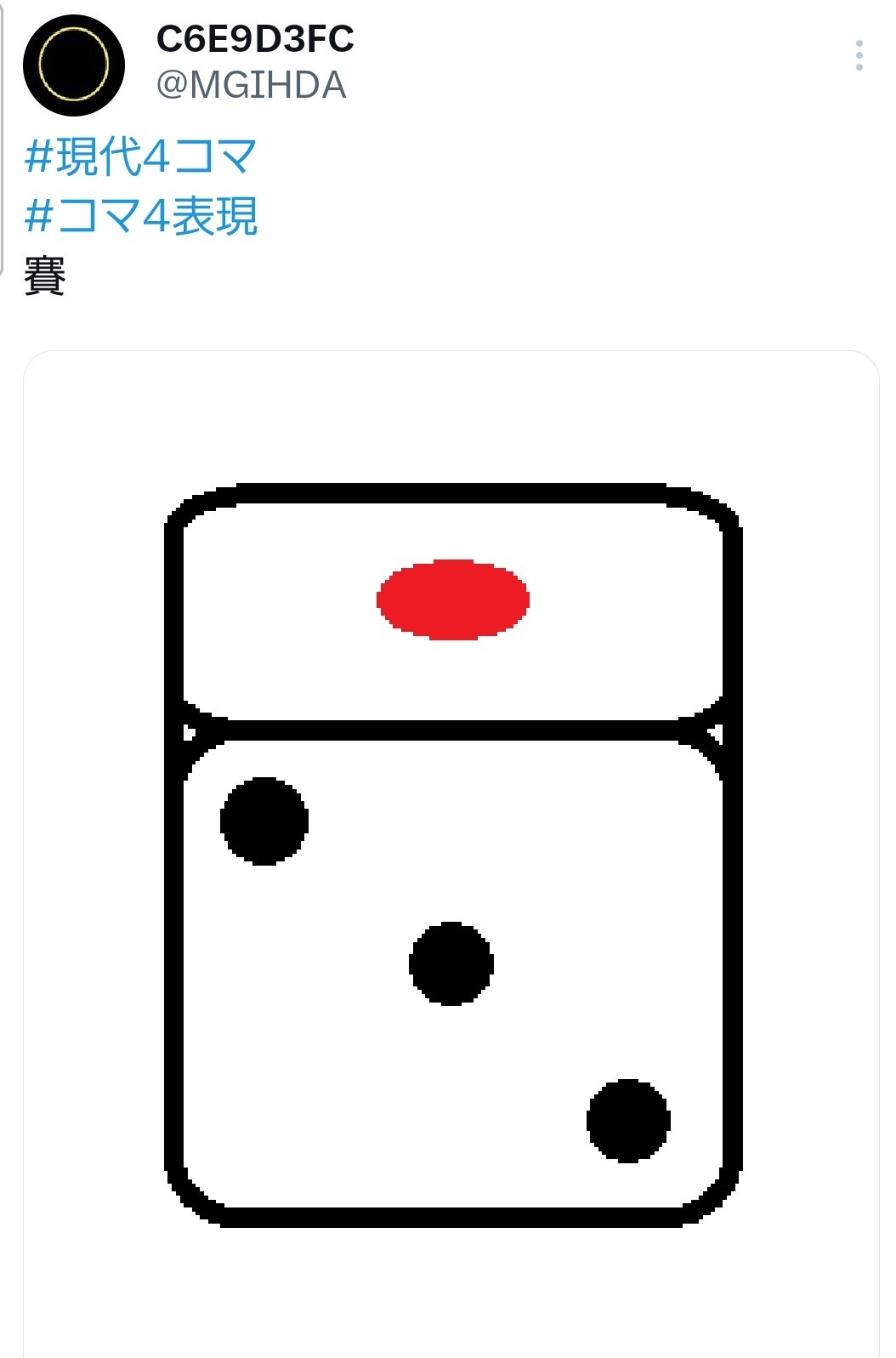Image resolution: width=896 pixels, height=1358 pixels.
Task: Open the @MGIHDA account handle
Action: [x=252, y=85]
